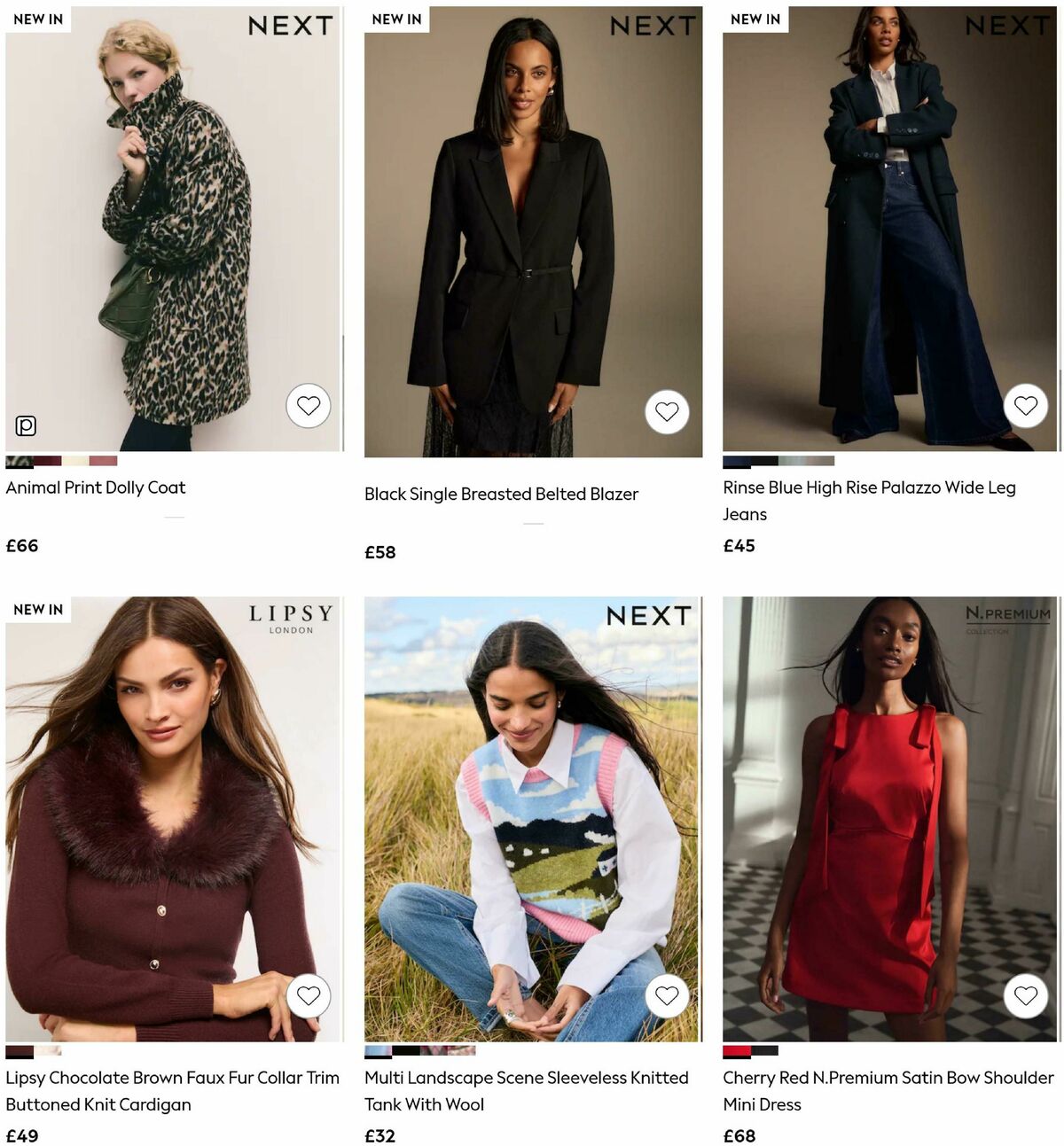Favourite the Animal Print Dolly Coat
This screenshot has height=1146, width=1064.
(x=308, y=406)
